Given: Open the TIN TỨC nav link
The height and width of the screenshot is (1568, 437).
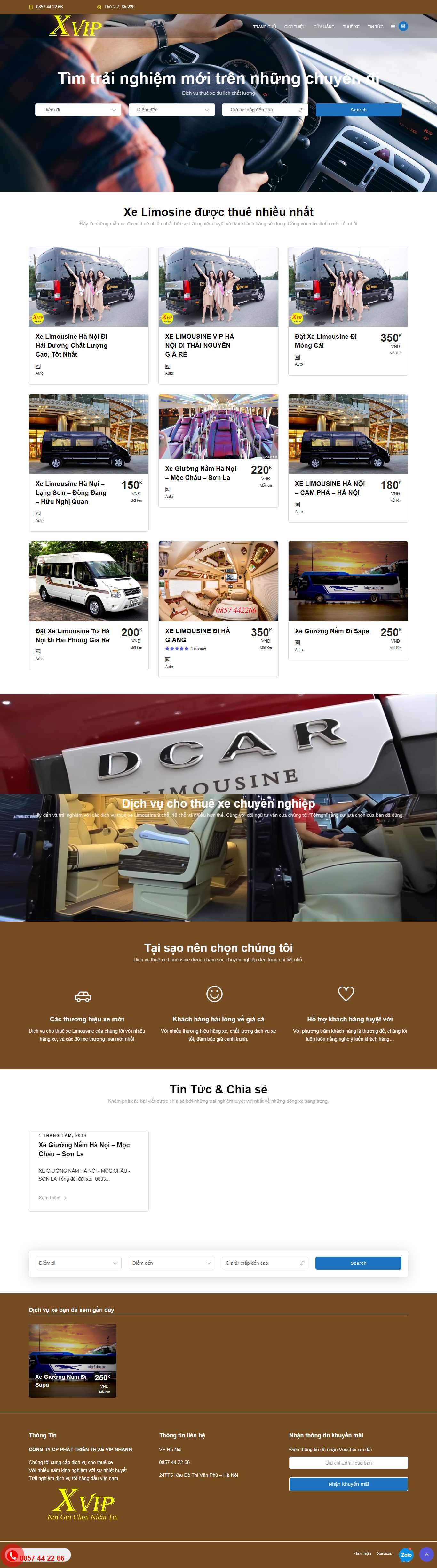Looking at the screenshot, I should pyautogui.click(x=375, y=27).
